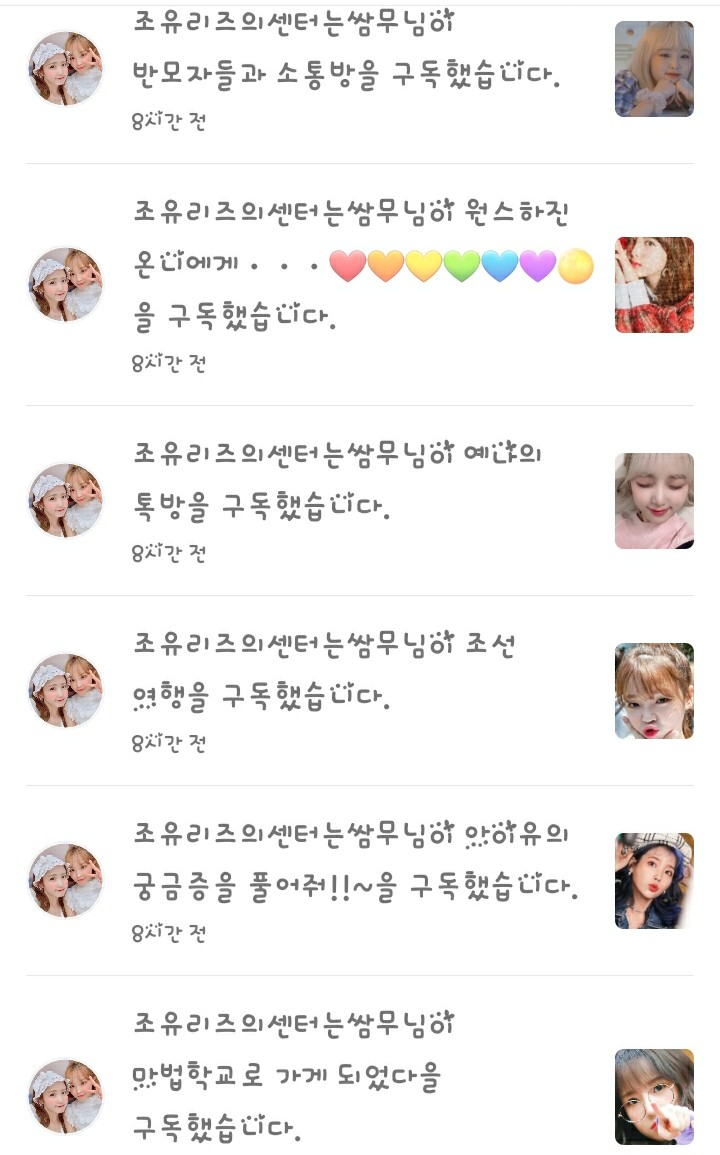The width and height of the screenshot is (720, 1155).
Task: Open the 궁금증을 풀어줘!!~ subscription notification
Action: coord(355,862)
